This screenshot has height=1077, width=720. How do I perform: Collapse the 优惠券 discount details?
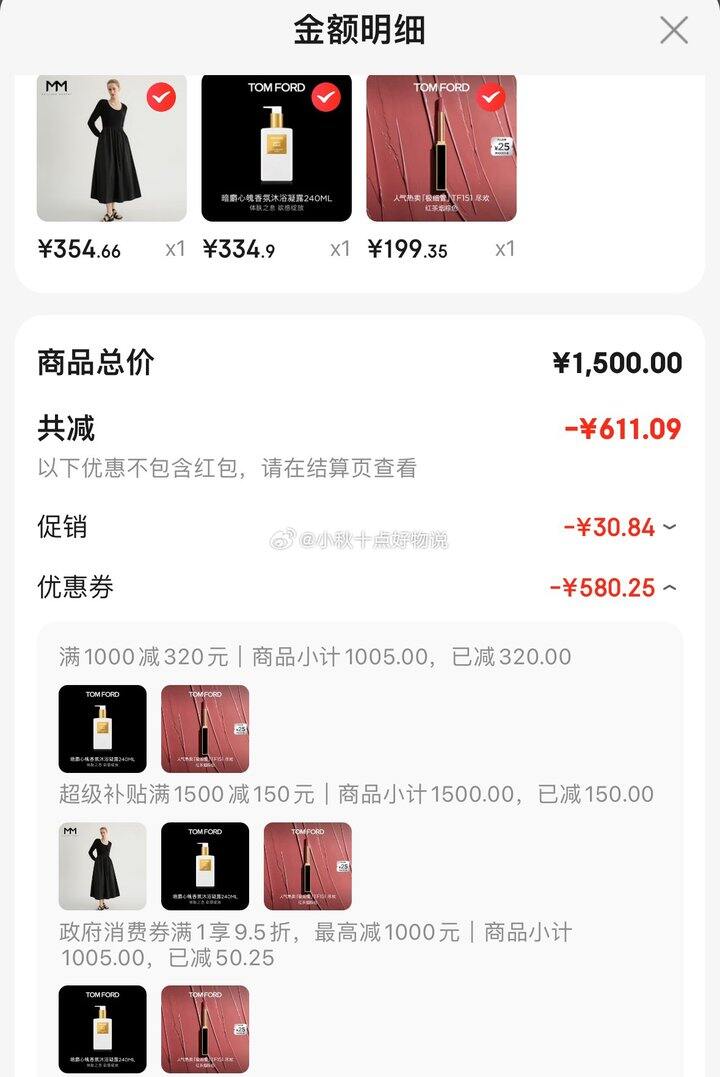(670, 587)
